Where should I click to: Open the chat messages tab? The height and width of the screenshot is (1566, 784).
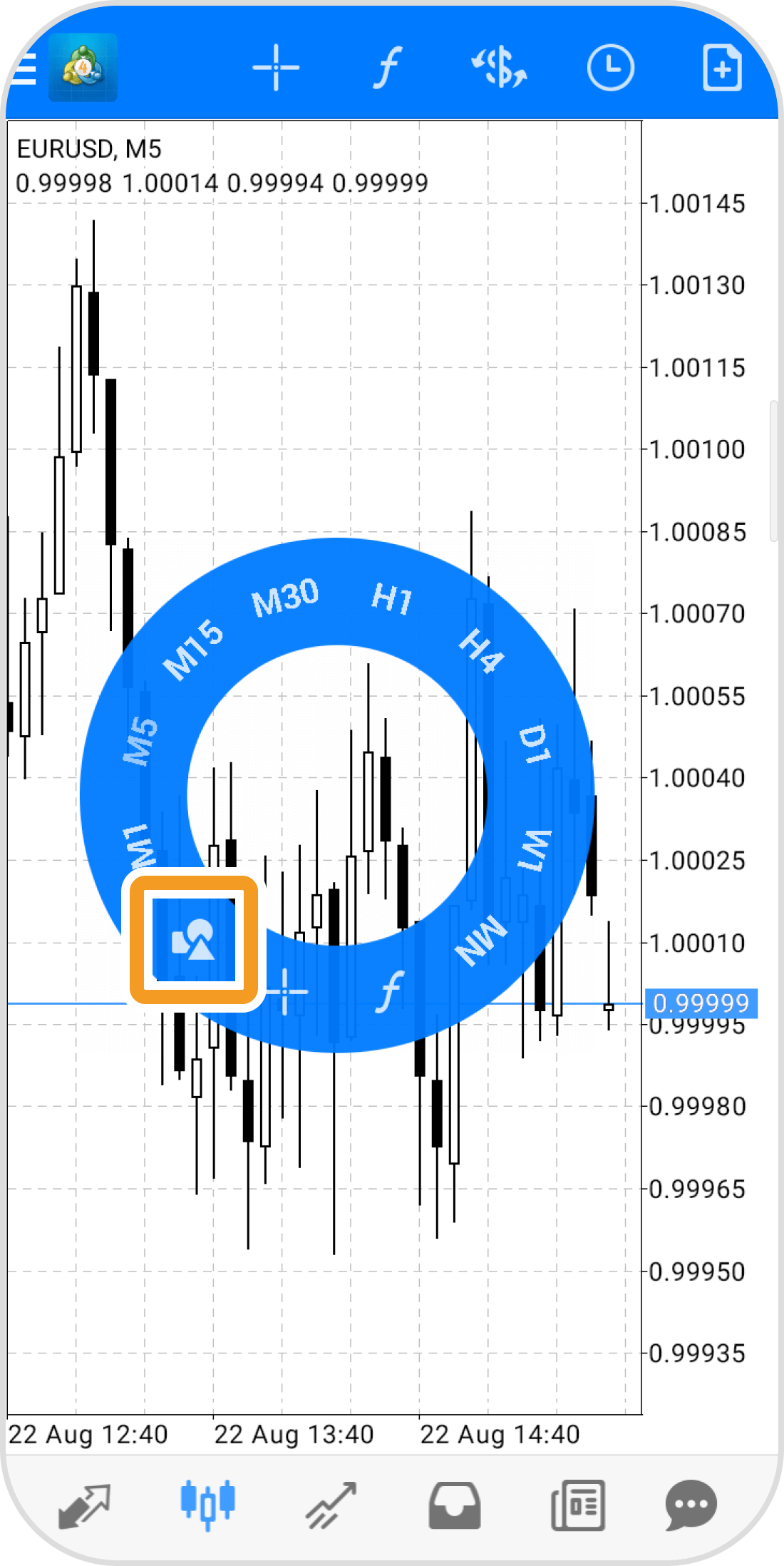(x=690, y=1506)
